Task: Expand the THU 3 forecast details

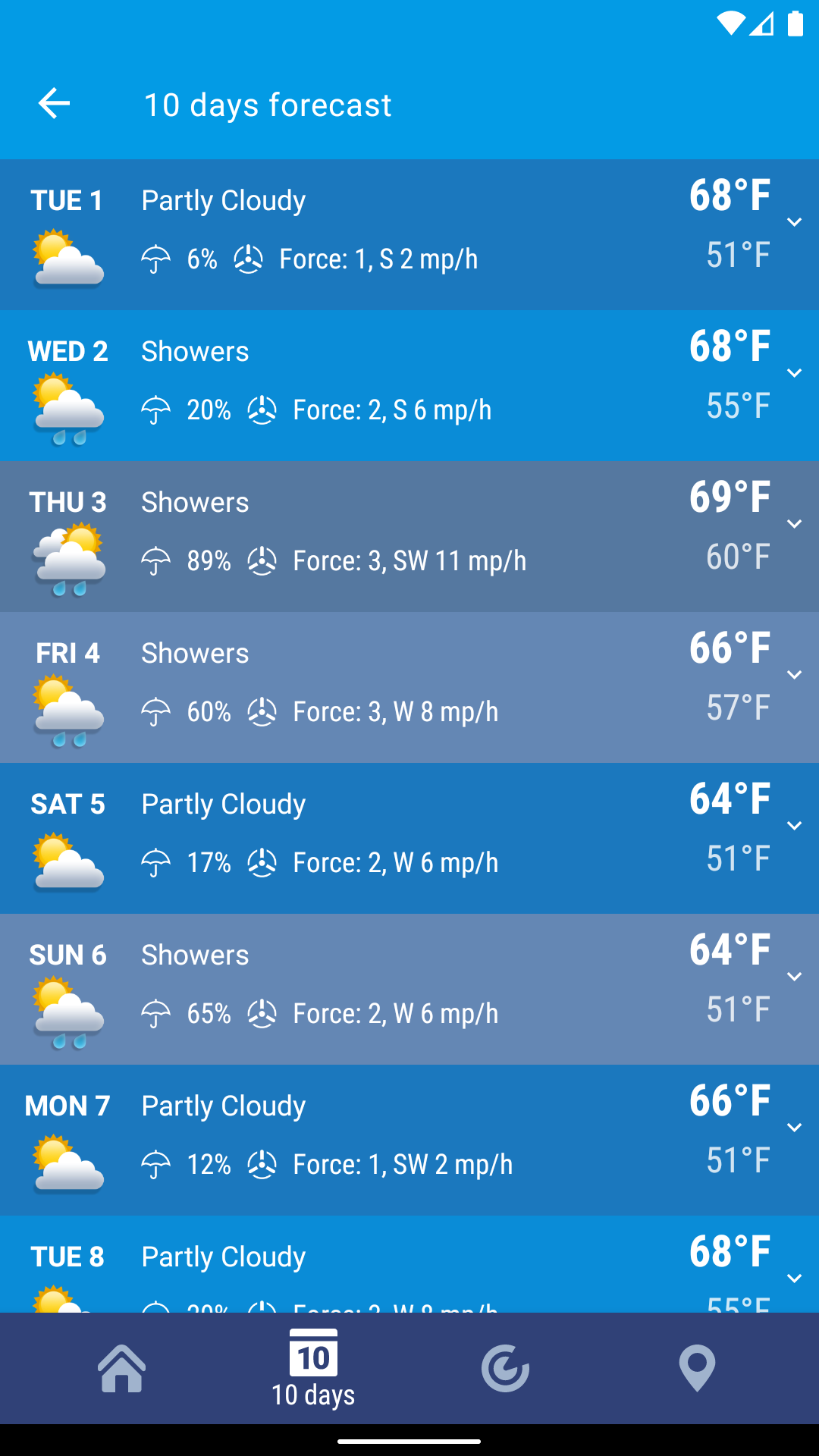Action: point(794,524)
